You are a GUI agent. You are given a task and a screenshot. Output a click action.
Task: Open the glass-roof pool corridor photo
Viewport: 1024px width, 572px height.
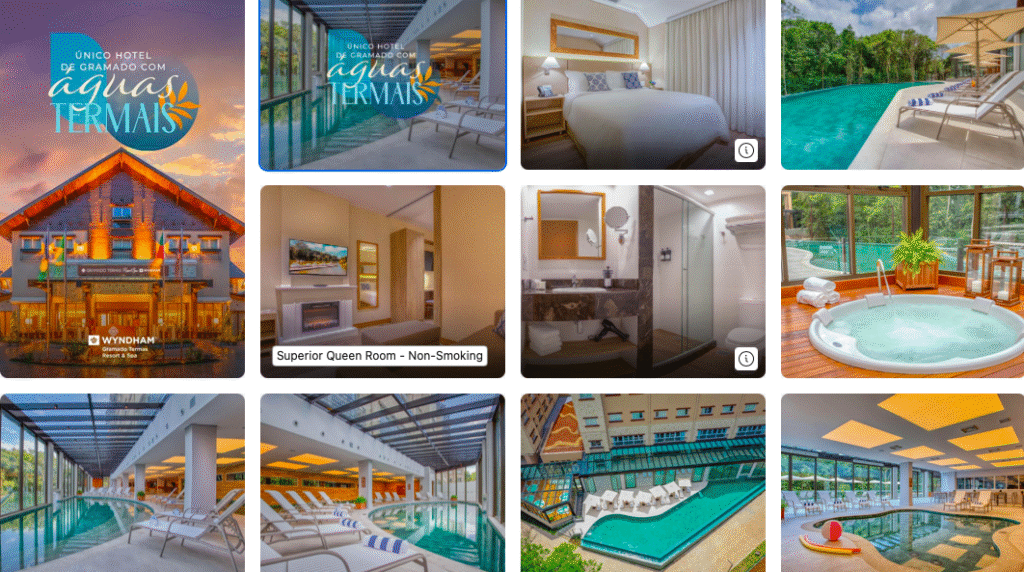(x=122, y=482)
